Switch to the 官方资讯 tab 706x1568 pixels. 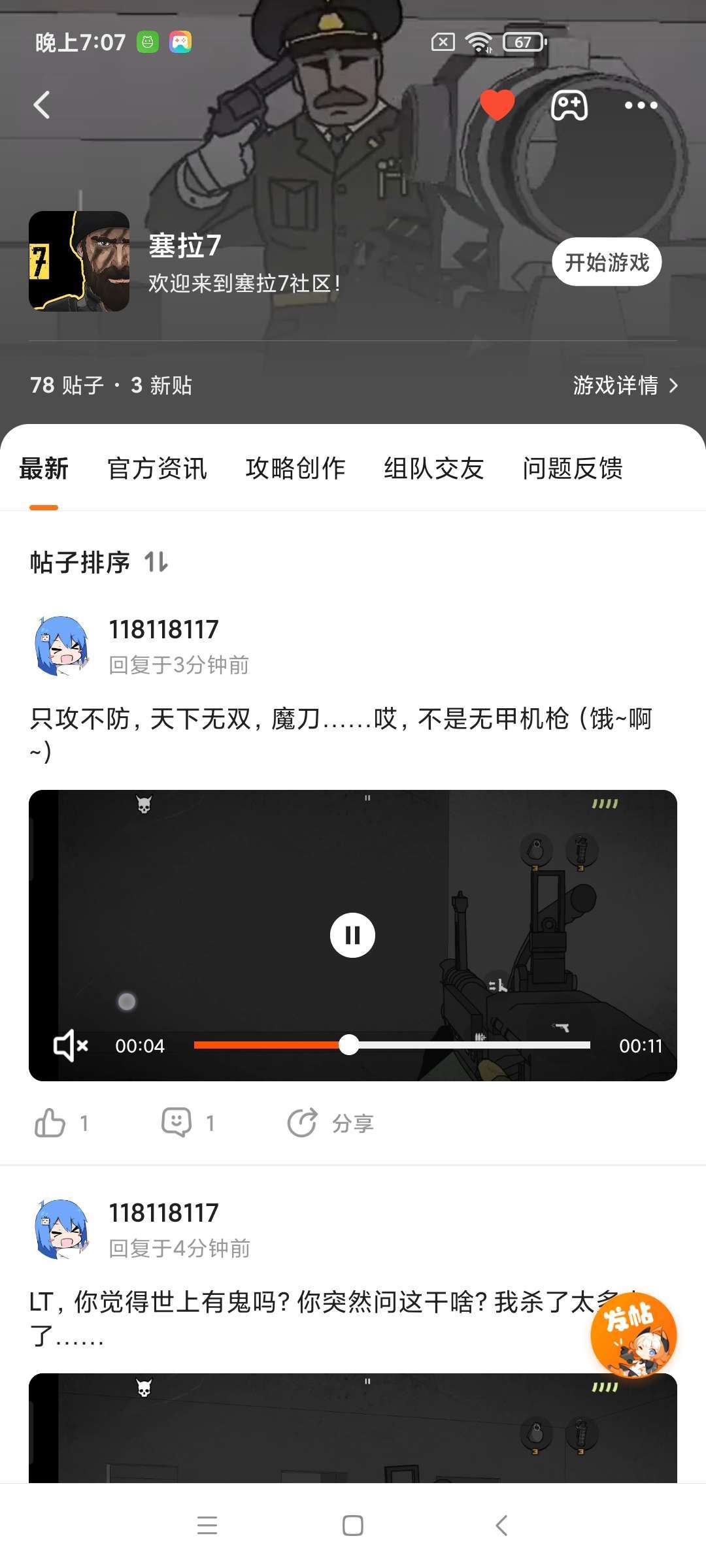coord(157,468)
